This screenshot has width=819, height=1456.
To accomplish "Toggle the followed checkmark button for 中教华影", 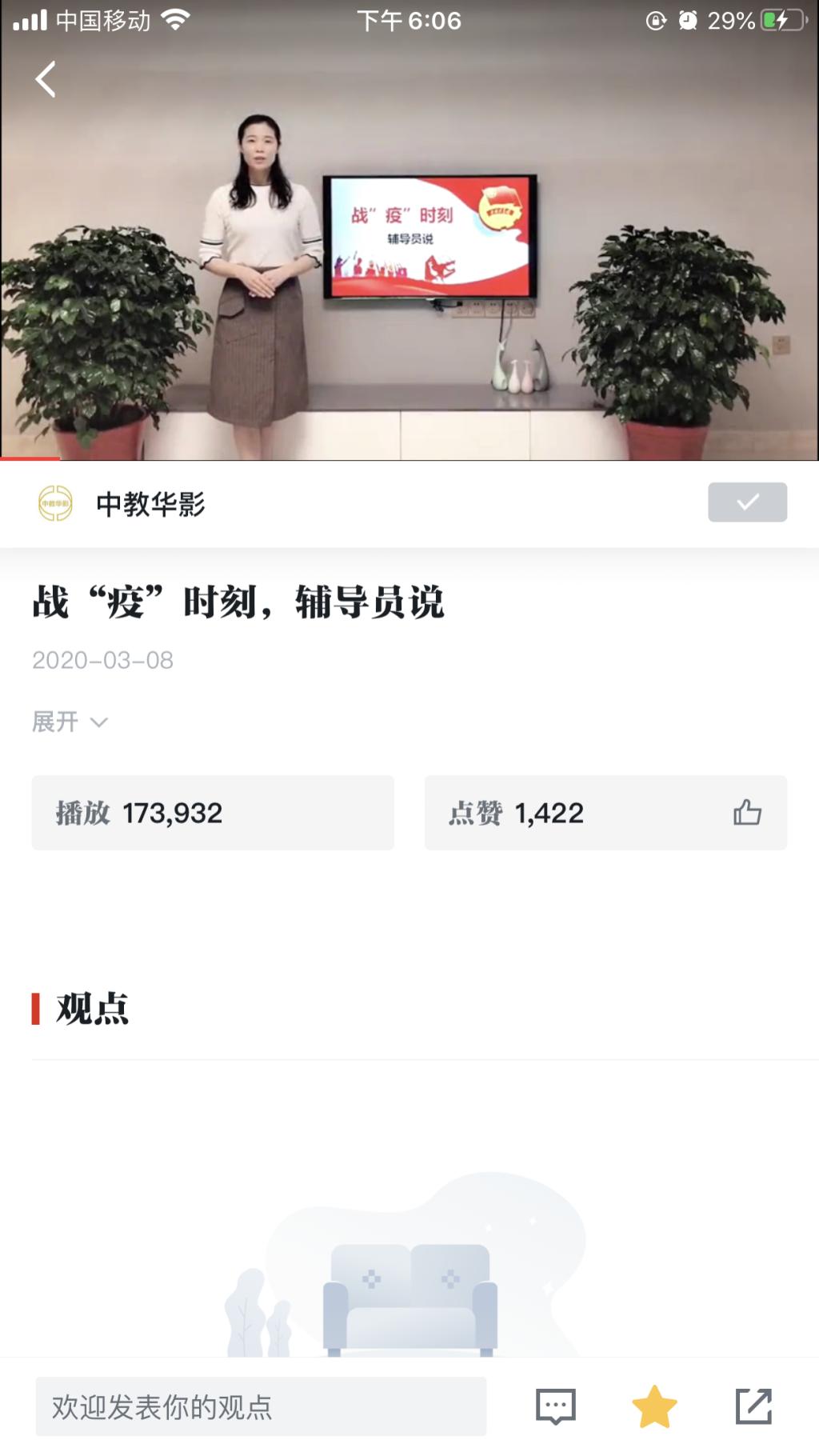I will click(747, 502).
